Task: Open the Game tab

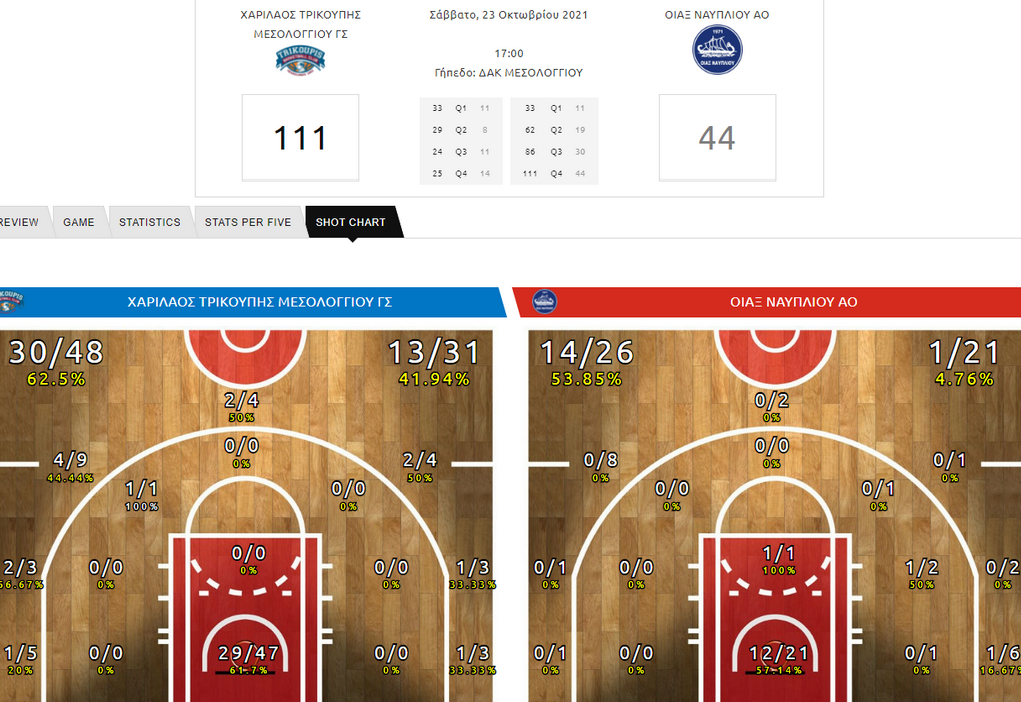Action: pyautogui.click(x=78, y=222)
